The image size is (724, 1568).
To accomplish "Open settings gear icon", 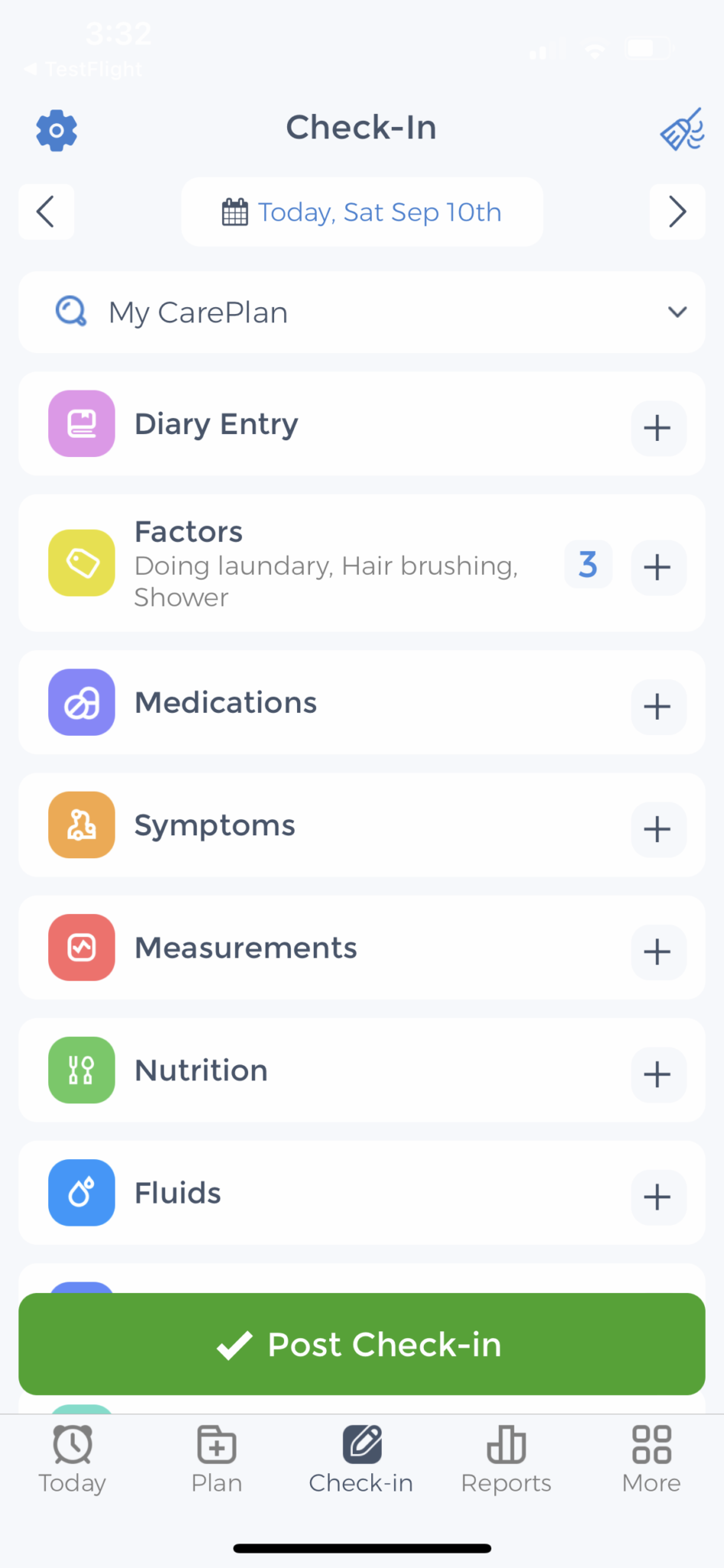I will coord(57,130).
